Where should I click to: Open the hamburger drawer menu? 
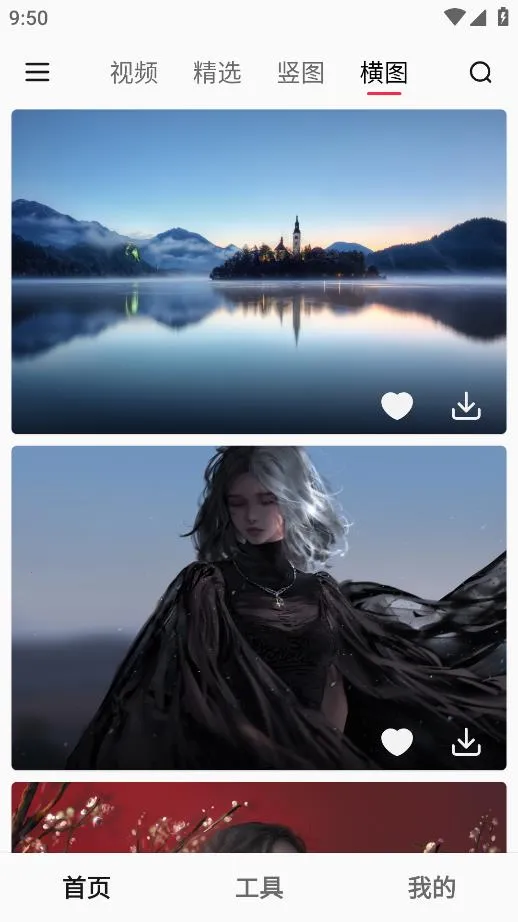click(37, 72)
